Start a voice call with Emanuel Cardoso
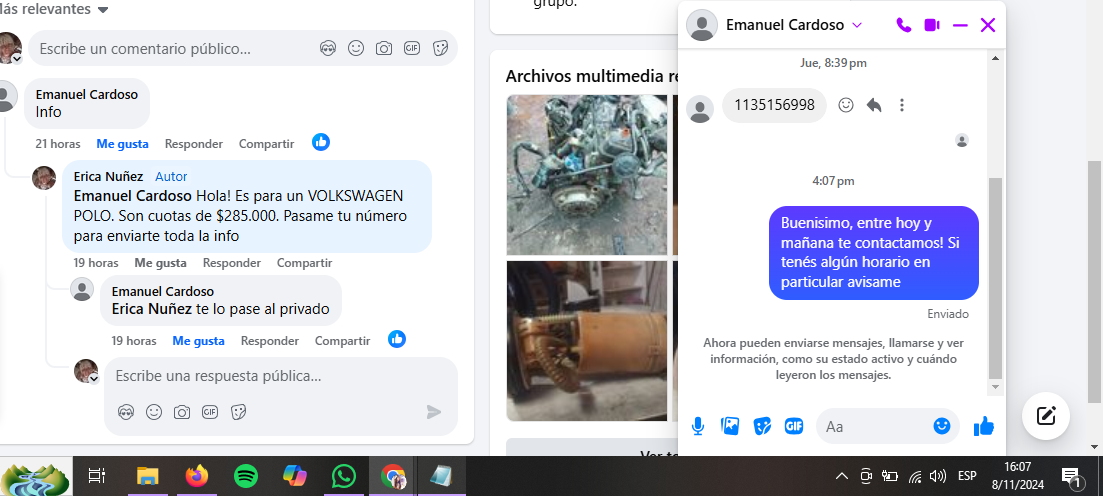Image resolution: width=1103 pixels, height=496 pixels. pos(904,25)
